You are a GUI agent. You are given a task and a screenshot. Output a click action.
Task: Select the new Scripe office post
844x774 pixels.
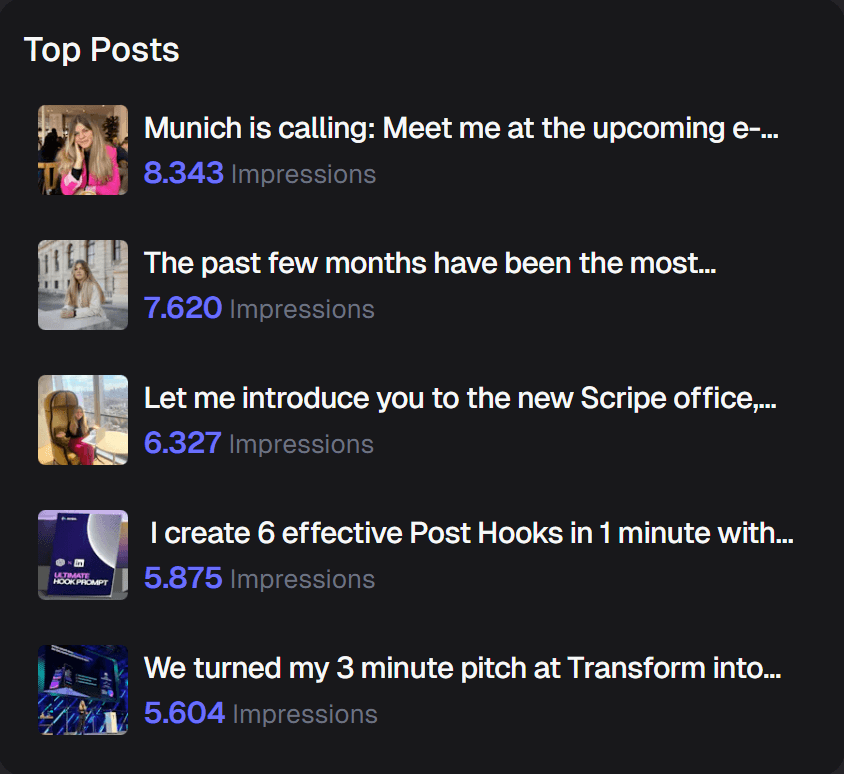460,399
